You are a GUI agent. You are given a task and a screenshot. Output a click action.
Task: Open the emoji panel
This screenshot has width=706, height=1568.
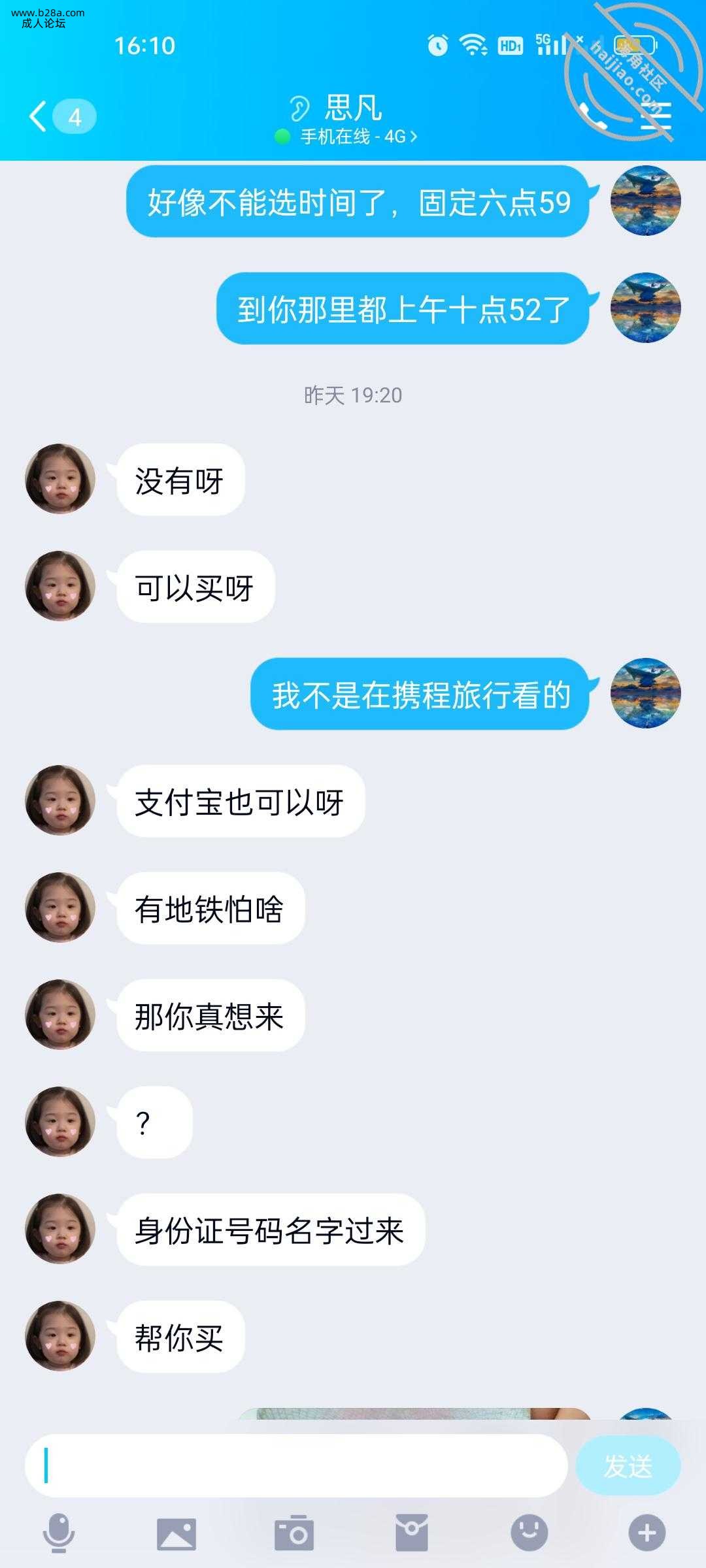point(529,1533)
